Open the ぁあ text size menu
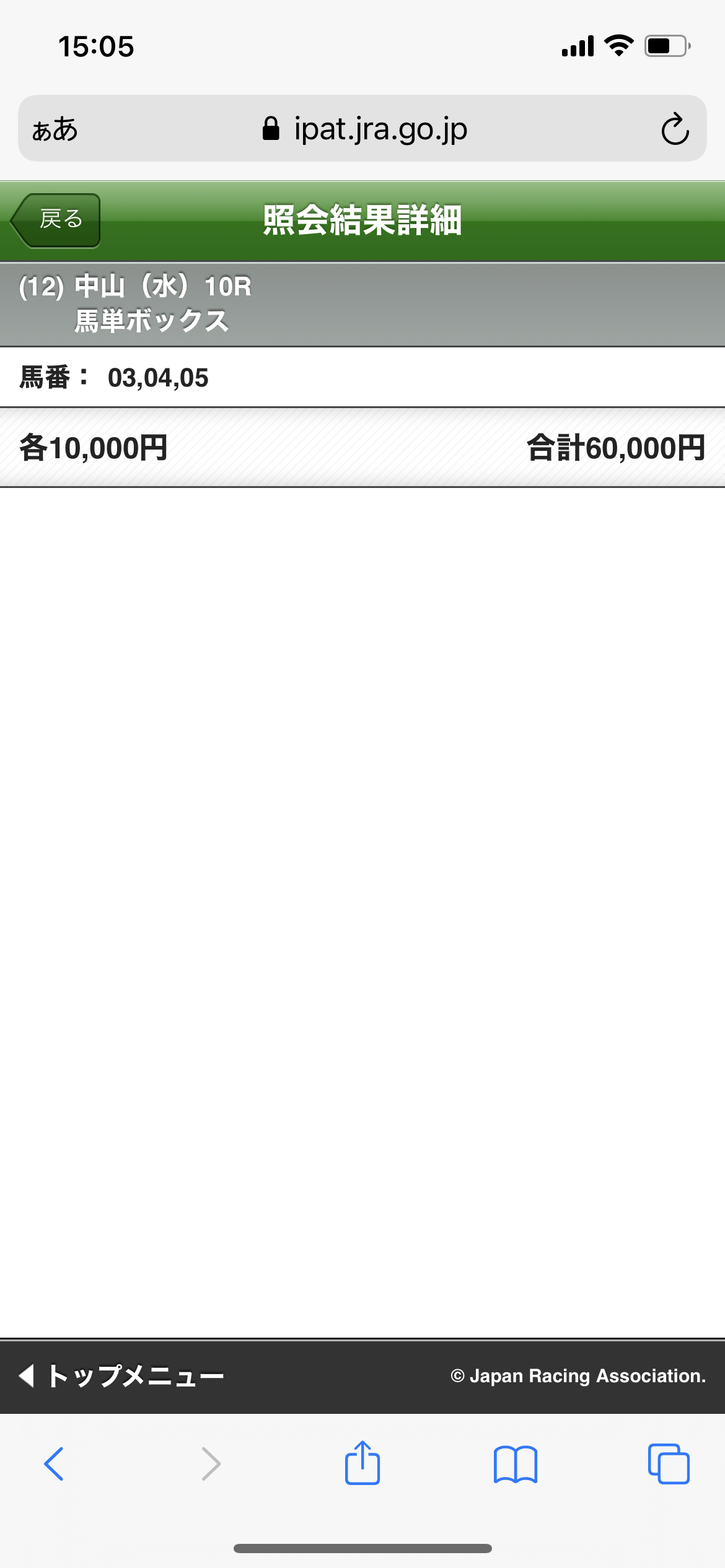Viewport: 725px width, 1568px height. pos(55,129)
